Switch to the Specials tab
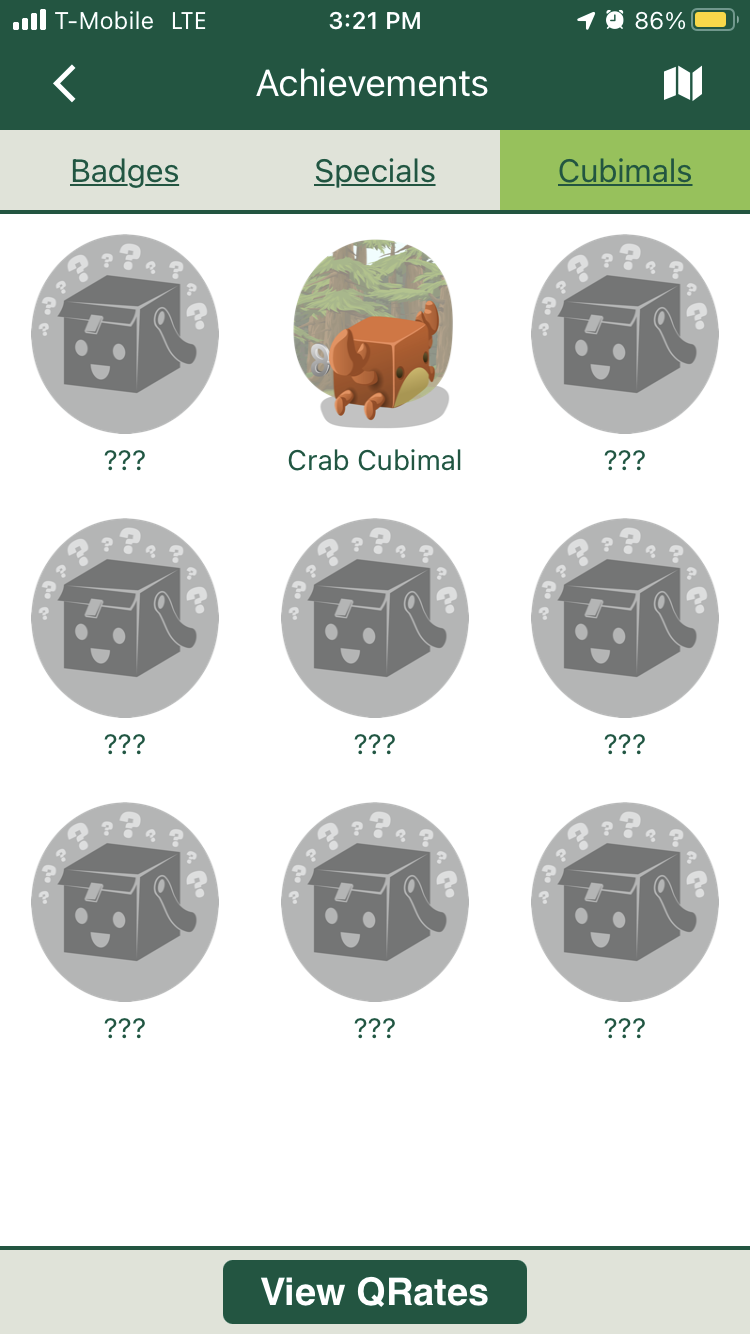This screenshot has width=750, height=1334. pyautogui.click(x=375, y=171)
